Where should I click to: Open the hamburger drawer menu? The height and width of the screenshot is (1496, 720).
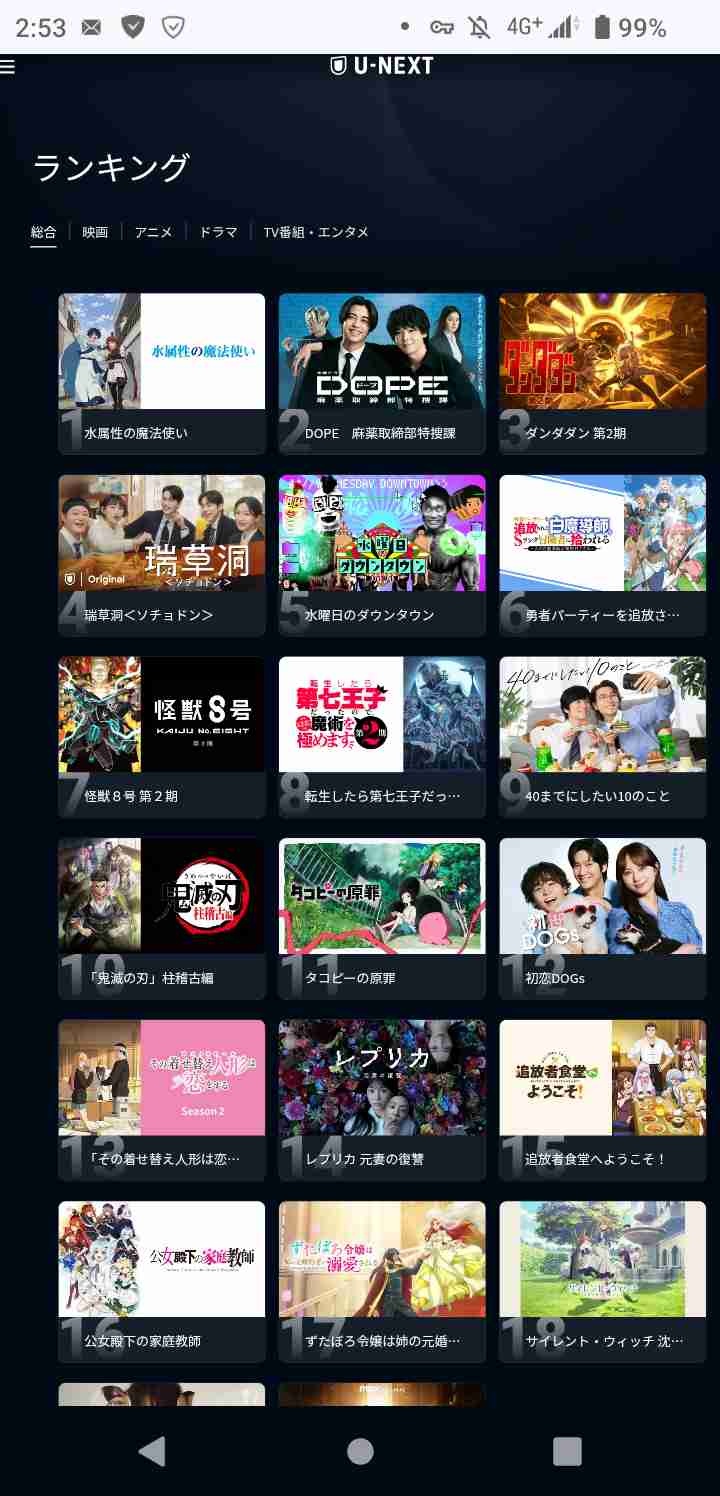[x=9, y=67]
